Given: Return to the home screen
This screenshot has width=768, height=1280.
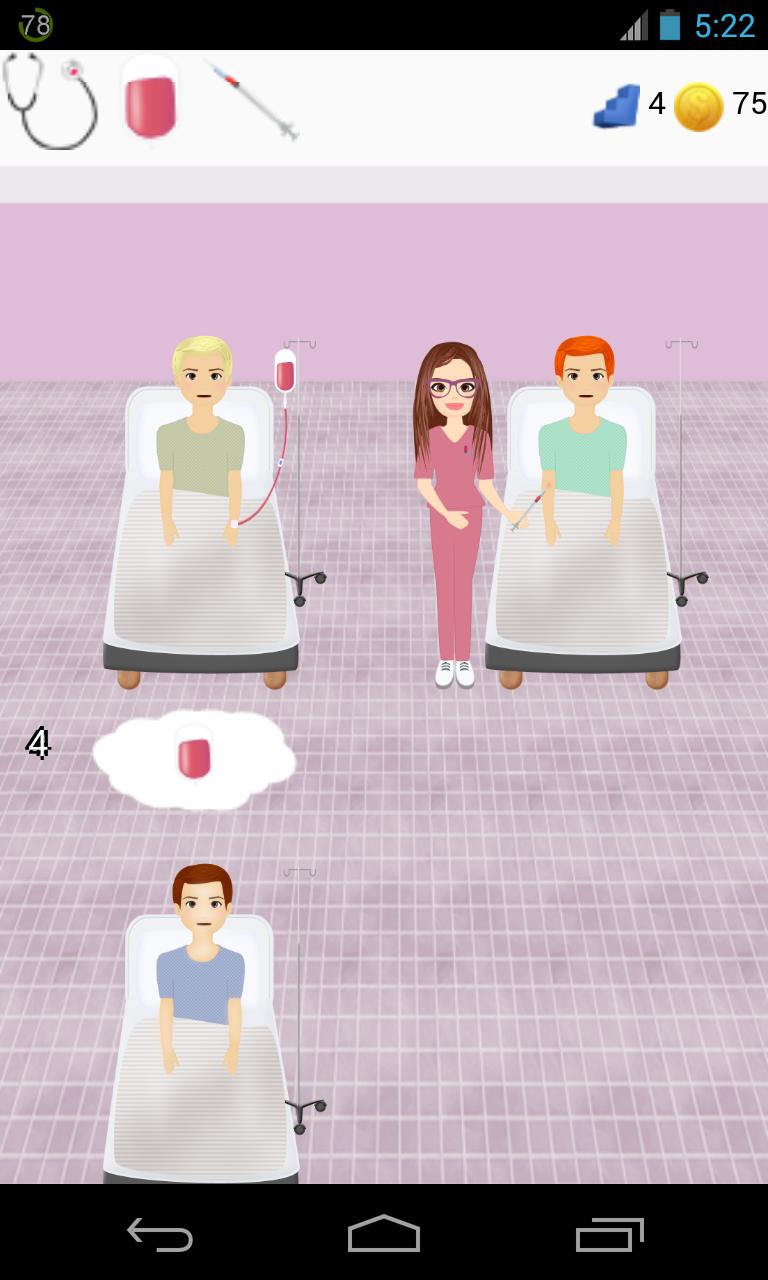Looking at the screenshot, I should coord(383,1234).
